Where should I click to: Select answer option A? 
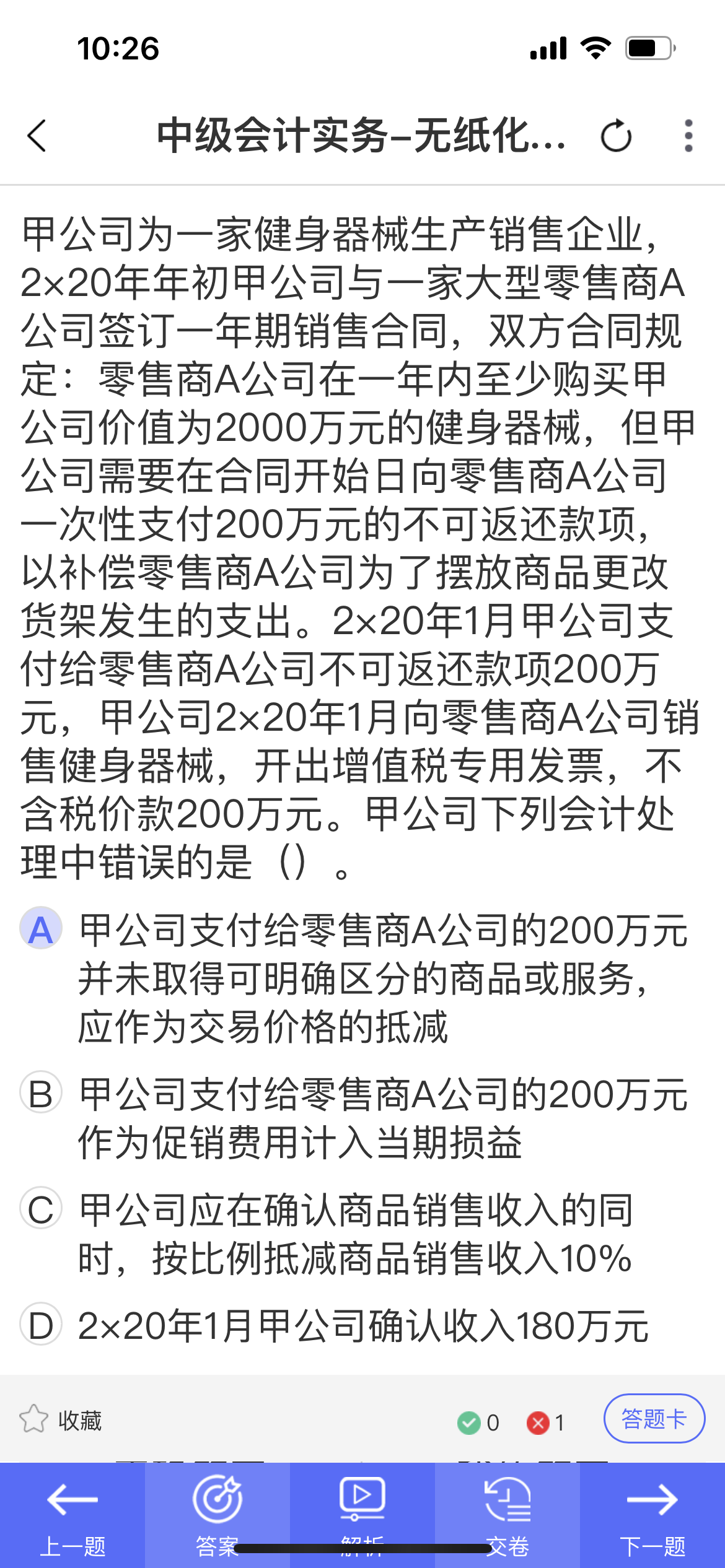(x=41, y=929)
